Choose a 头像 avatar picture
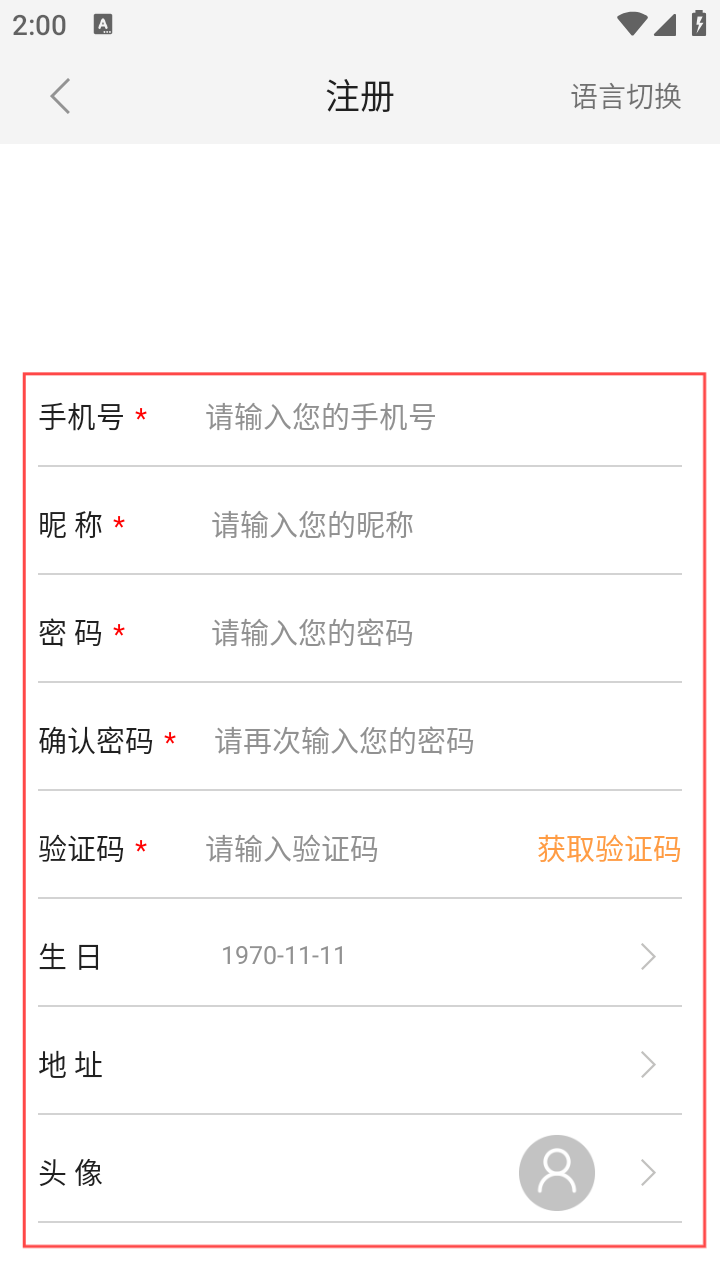Viewport: 720px width, 1280px height. (360, 1172)
